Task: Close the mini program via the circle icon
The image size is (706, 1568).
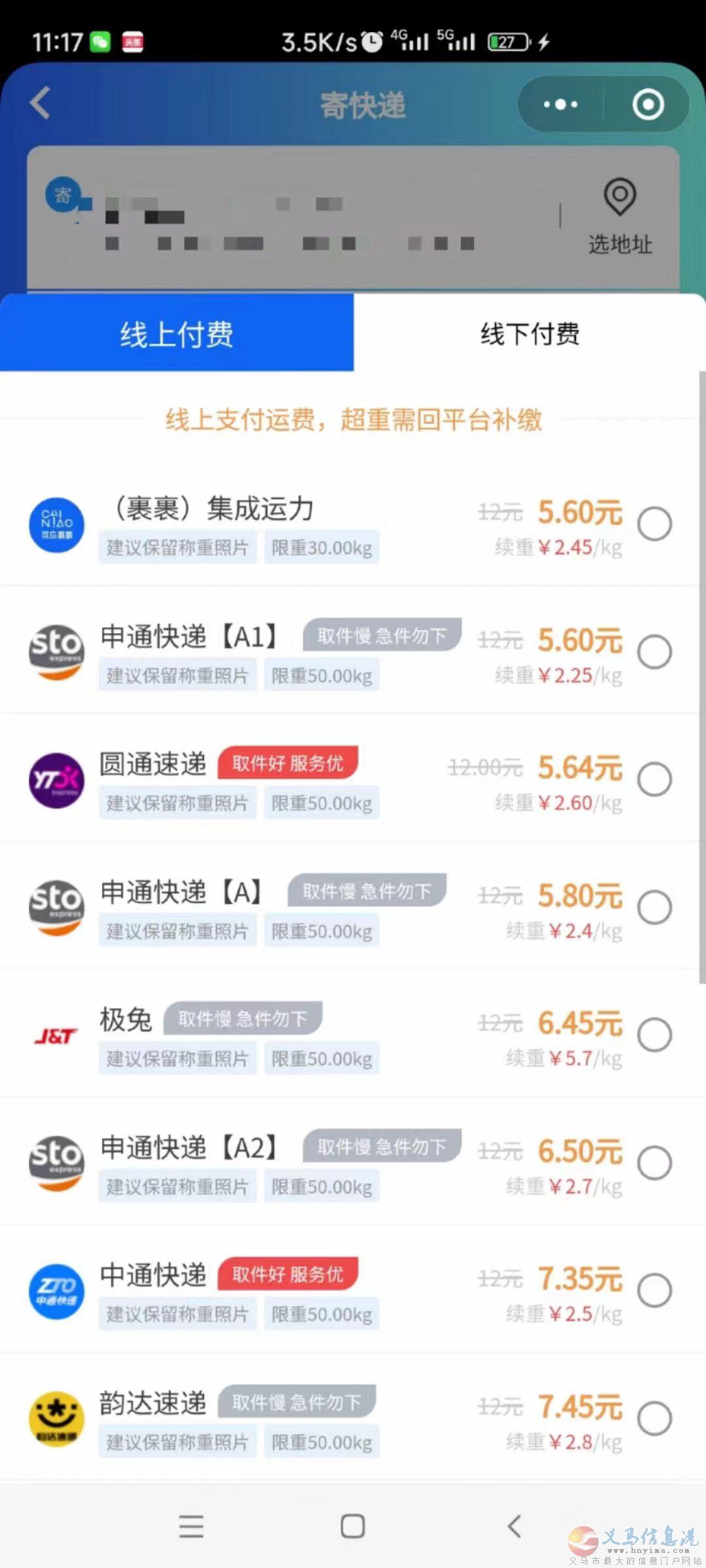Action: point(648,105)
